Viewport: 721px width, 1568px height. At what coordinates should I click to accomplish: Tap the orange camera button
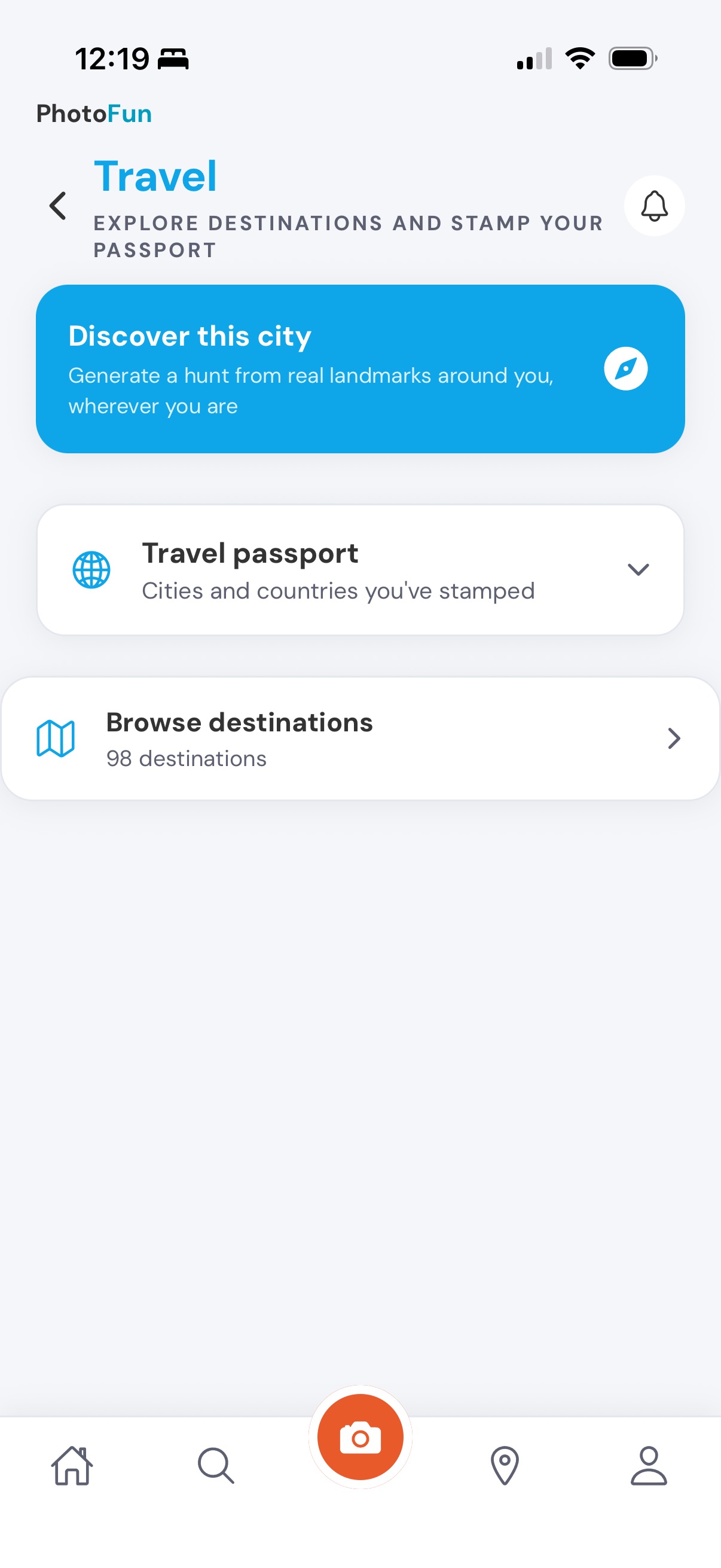click(x=360, y=1437)
